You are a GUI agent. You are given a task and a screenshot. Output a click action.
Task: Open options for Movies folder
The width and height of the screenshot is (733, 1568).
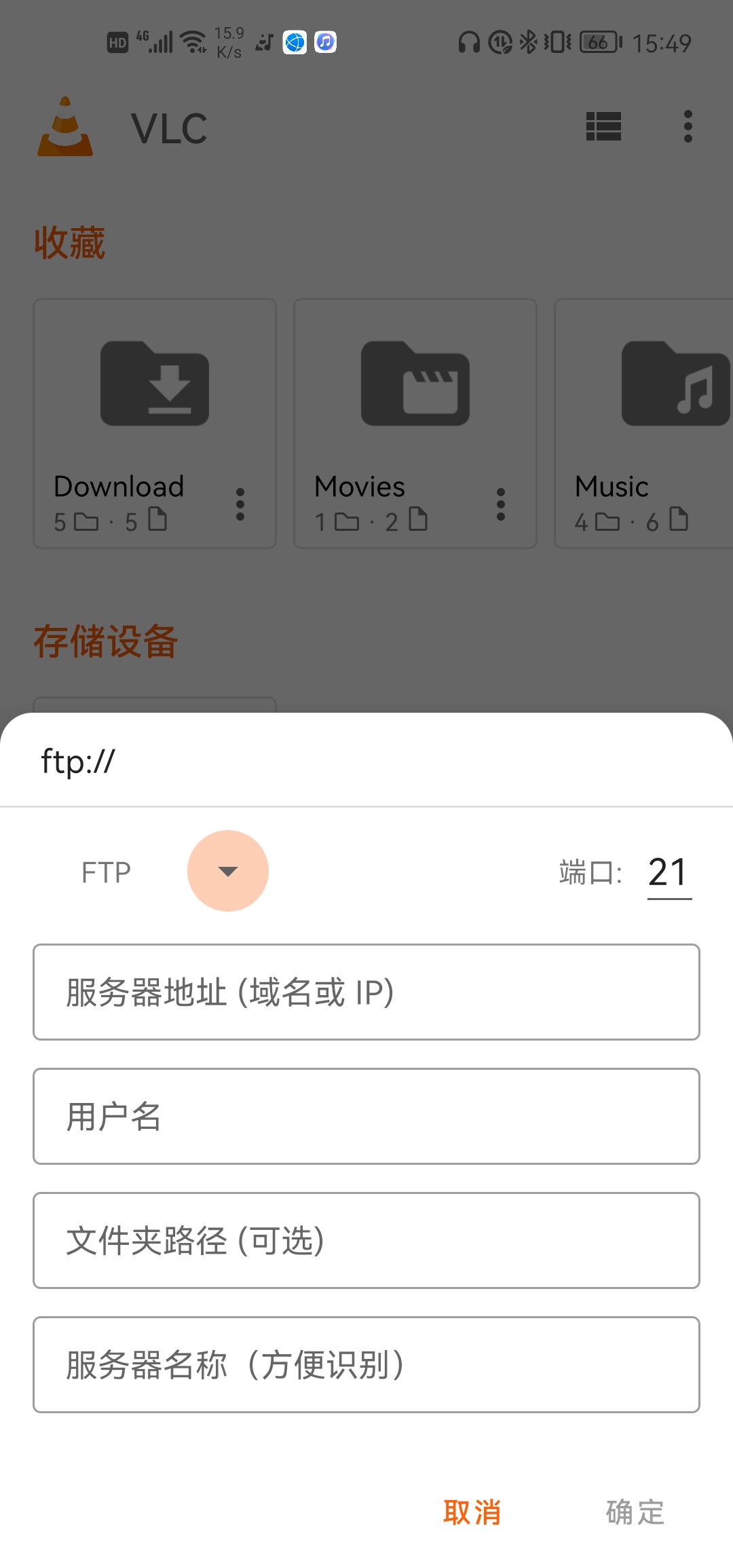501,504
